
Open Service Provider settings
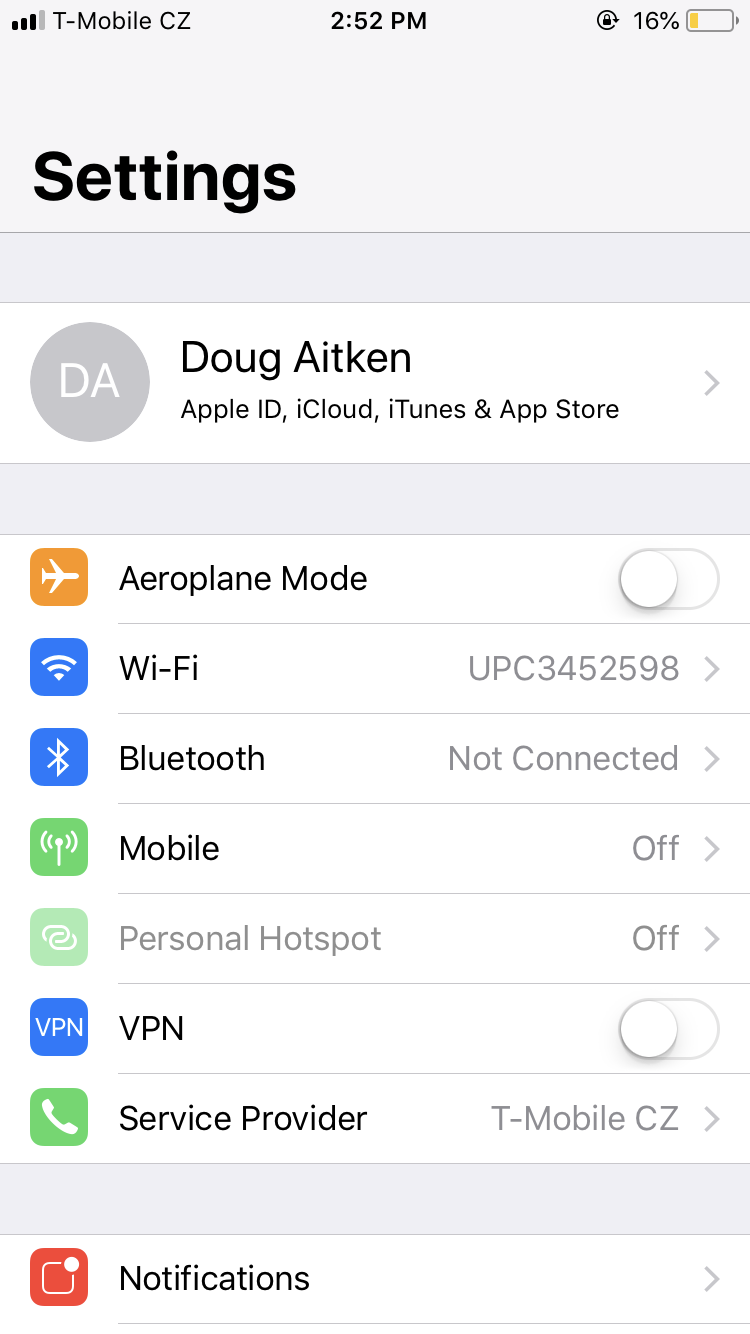pos(375,1118)
